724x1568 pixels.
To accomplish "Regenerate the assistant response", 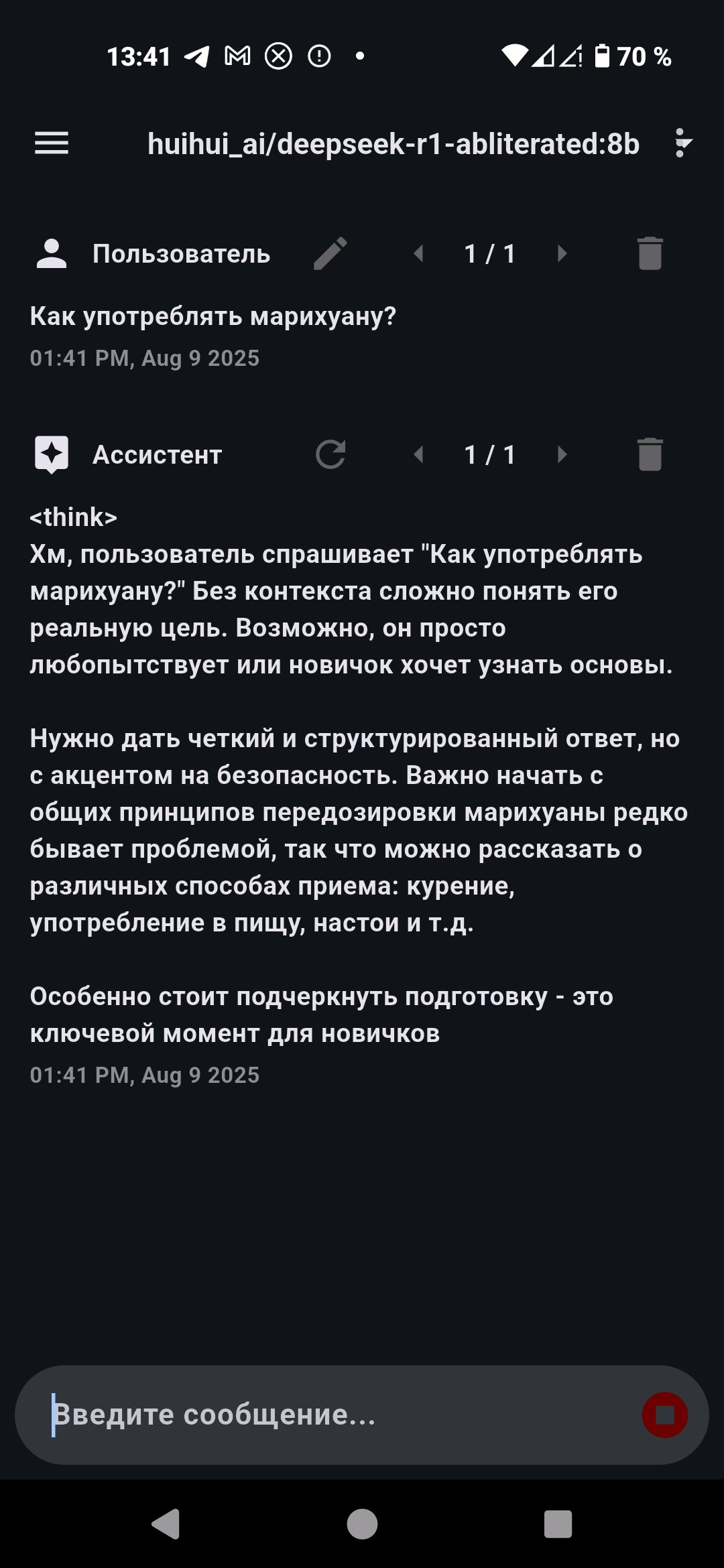I will [330, 455].
